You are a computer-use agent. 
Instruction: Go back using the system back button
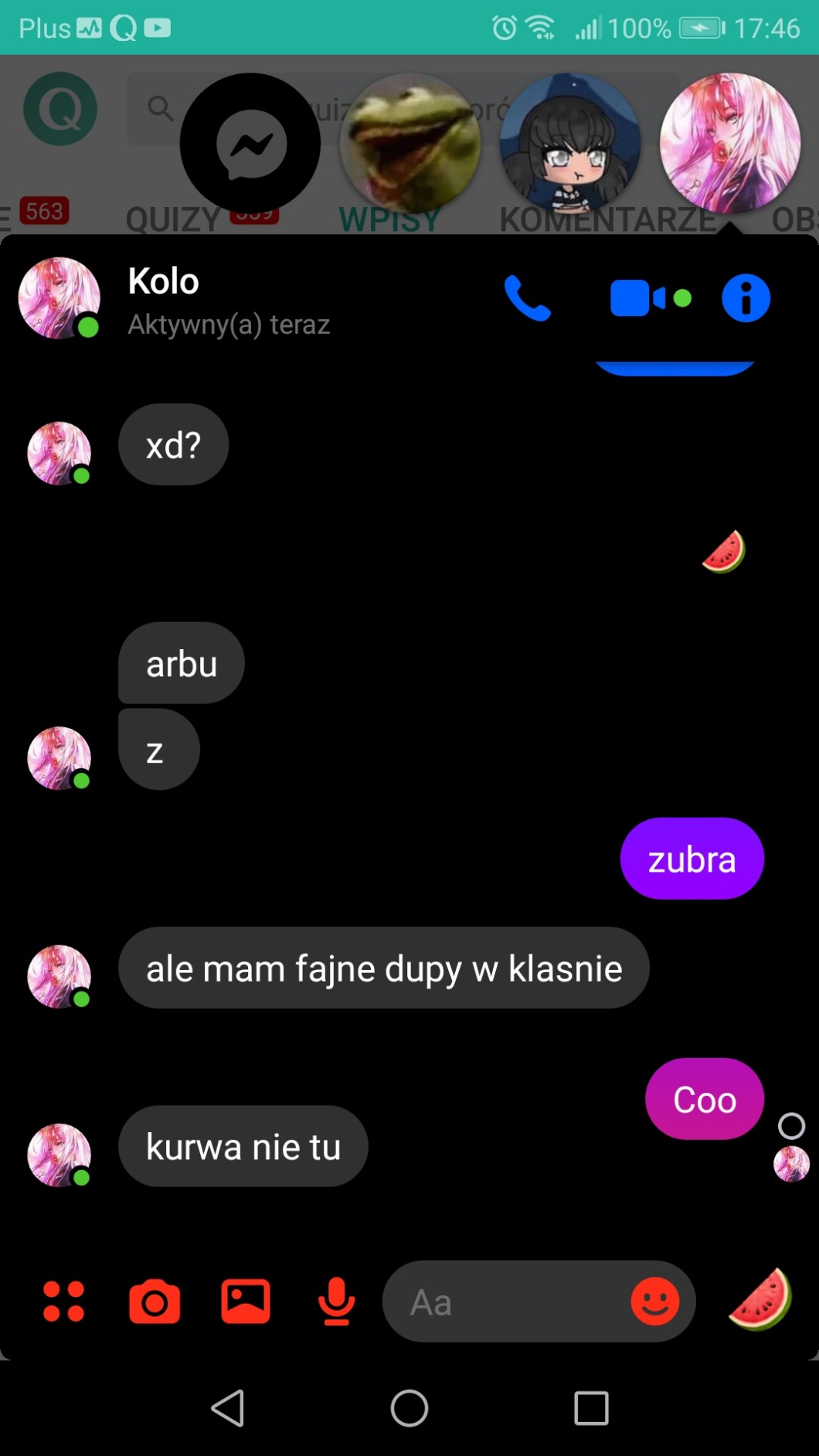[x=228, y=1408]
